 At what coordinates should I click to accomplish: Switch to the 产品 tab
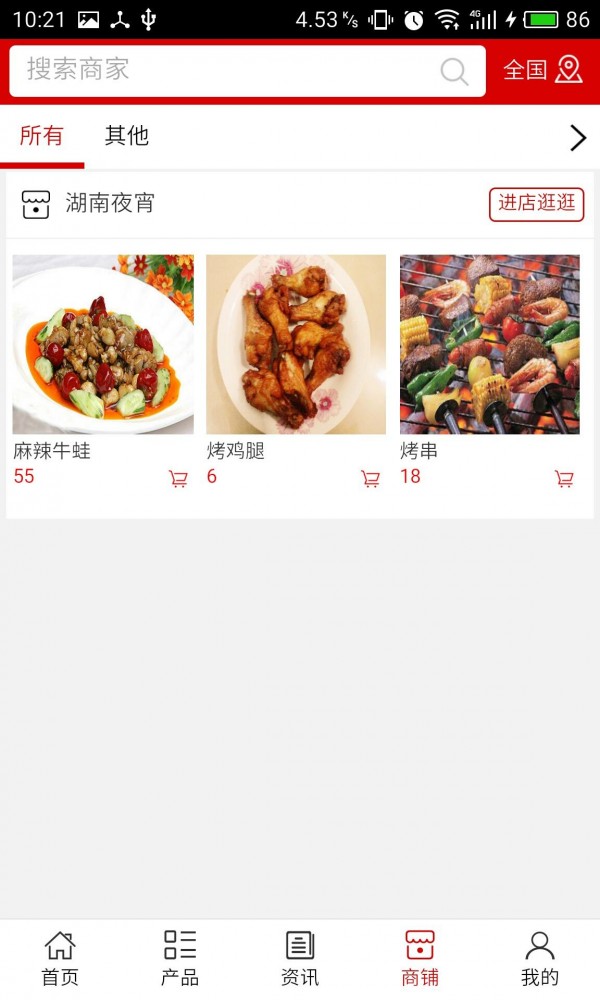click(180, 958)
